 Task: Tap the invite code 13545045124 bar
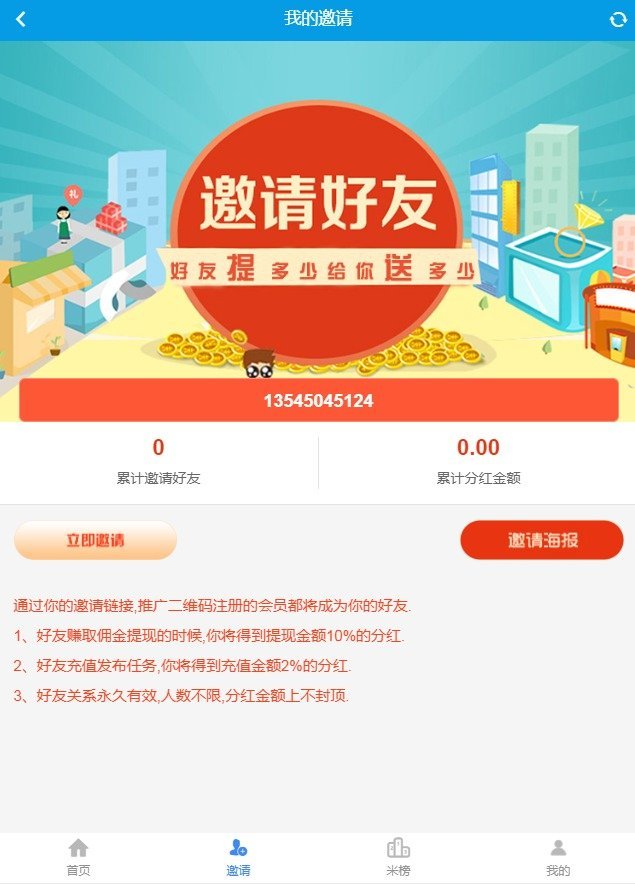click(x=318, y=401)
